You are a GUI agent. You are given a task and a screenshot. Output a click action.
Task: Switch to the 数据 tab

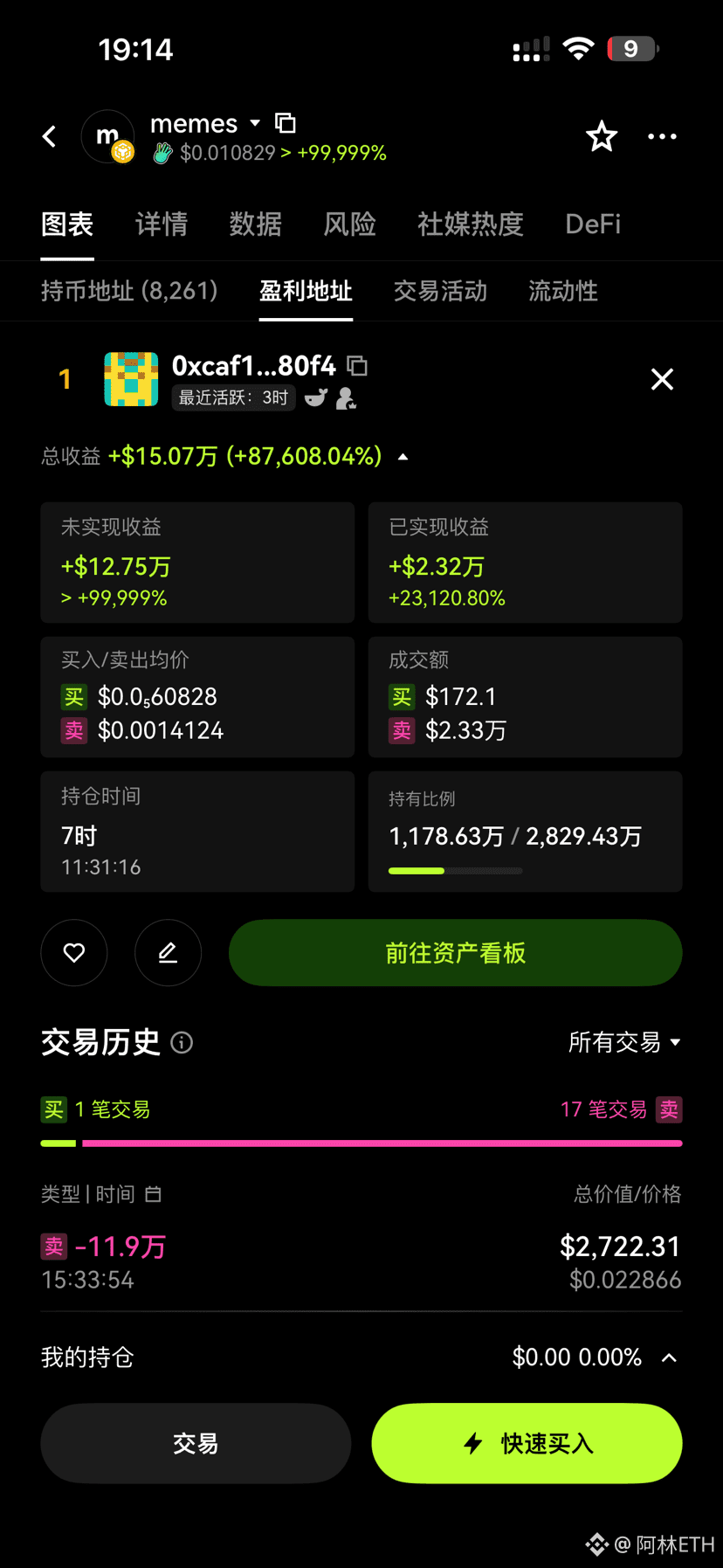point(255,224)
